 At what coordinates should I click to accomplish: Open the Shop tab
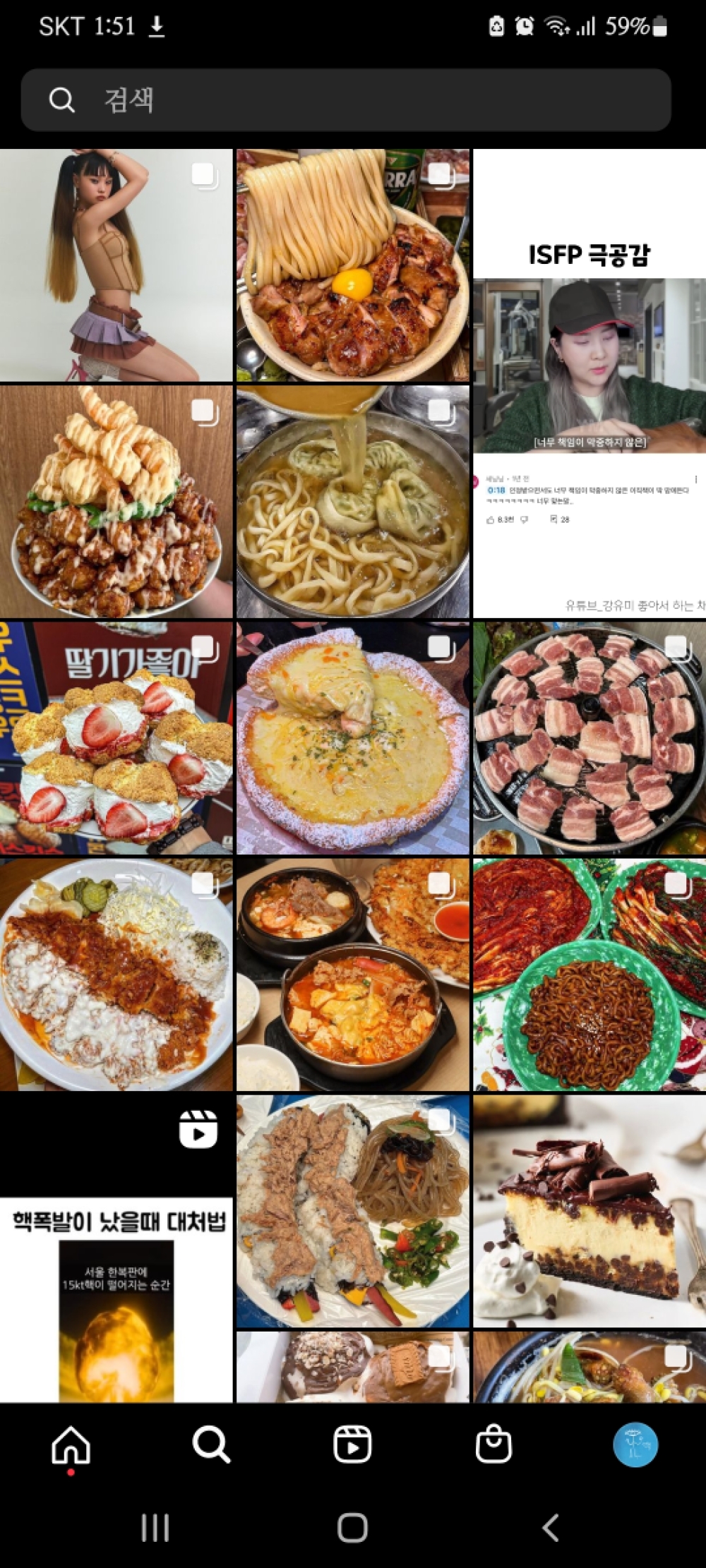pyautogui.click(x=493, y=1444)
